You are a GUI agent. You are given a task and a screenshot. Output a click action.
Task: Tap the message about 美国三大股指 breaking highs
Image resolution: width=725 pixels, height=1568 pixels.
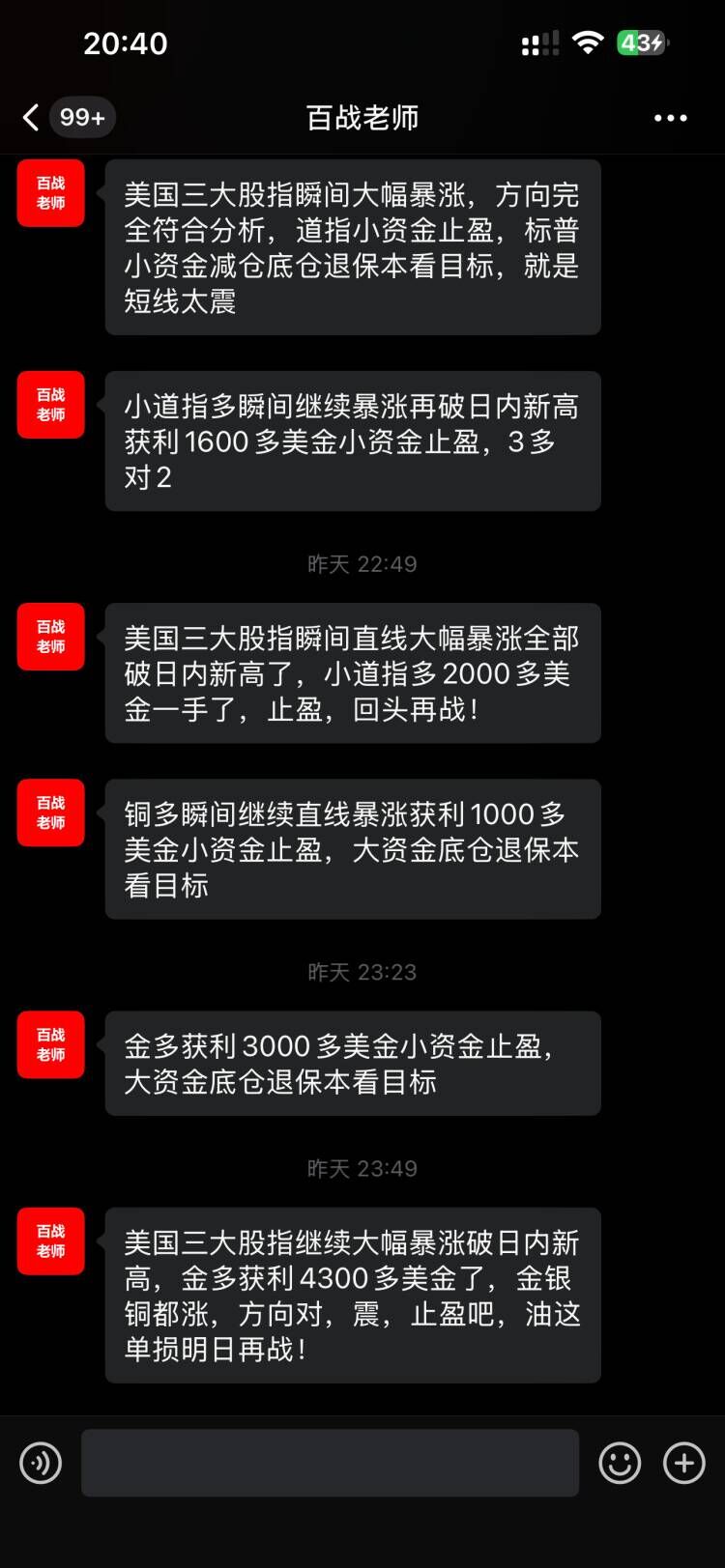(352, 672)
